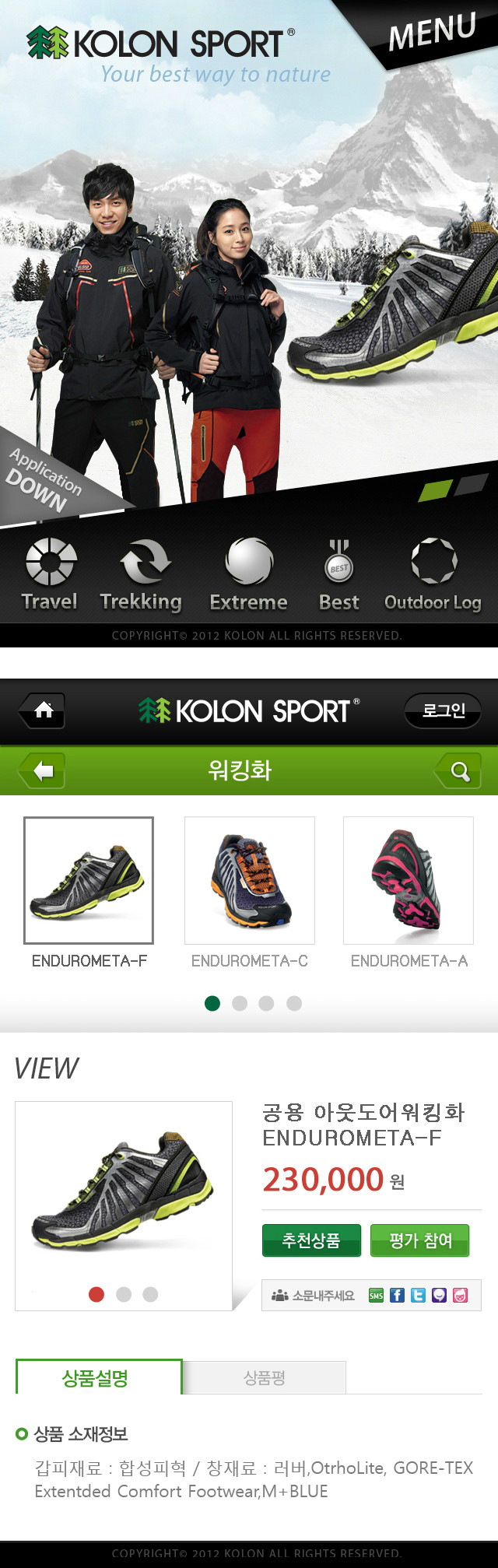Switch to the 상품평 tab
The width and height of the screenshot is (498, 1568).
pyautogui.click(x=265, y=1377)
